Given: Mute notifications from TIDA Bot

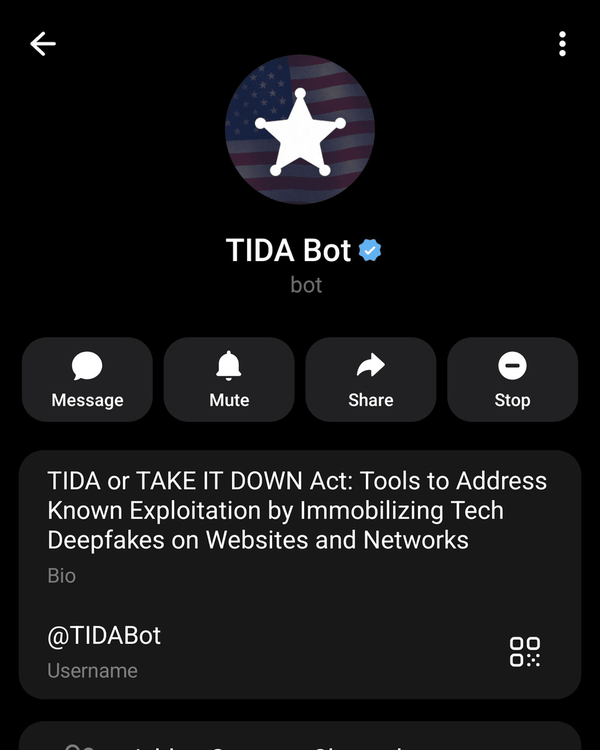Looking at the screenshot, I should (x=229, y=379).
